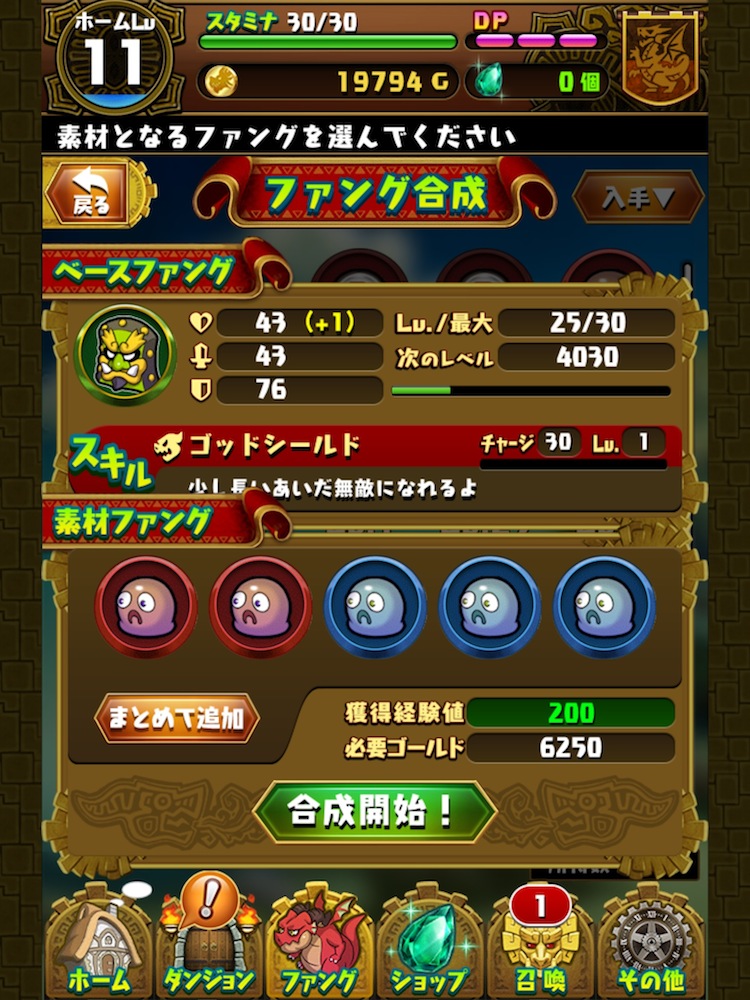Viewport: 750px width, 1000px height.
Task: Open the ダンジョン tab
Action: pos(208,945)
